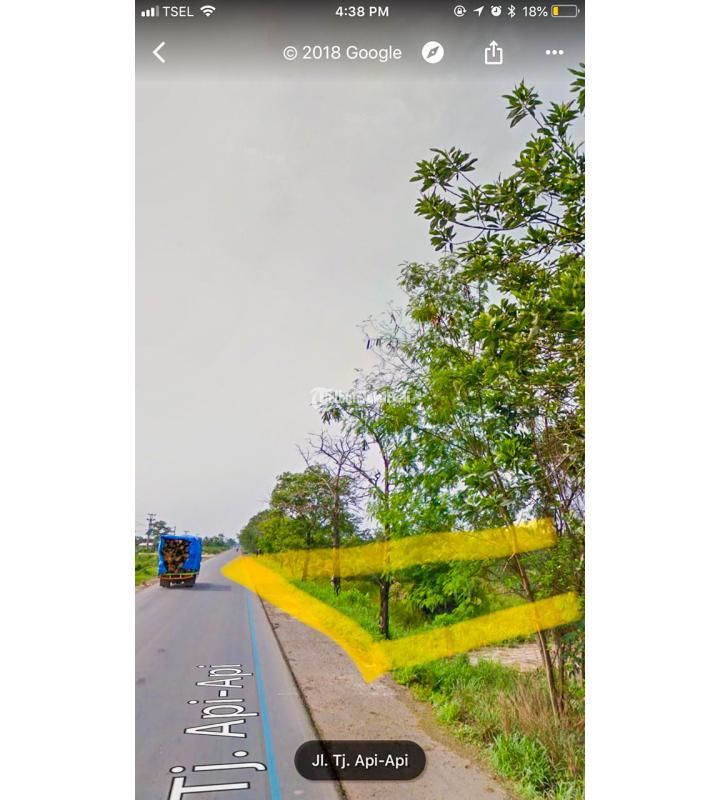This screenshot has width=720, height=800.
Task: Go back from Street View
Action: coord(159,53)
